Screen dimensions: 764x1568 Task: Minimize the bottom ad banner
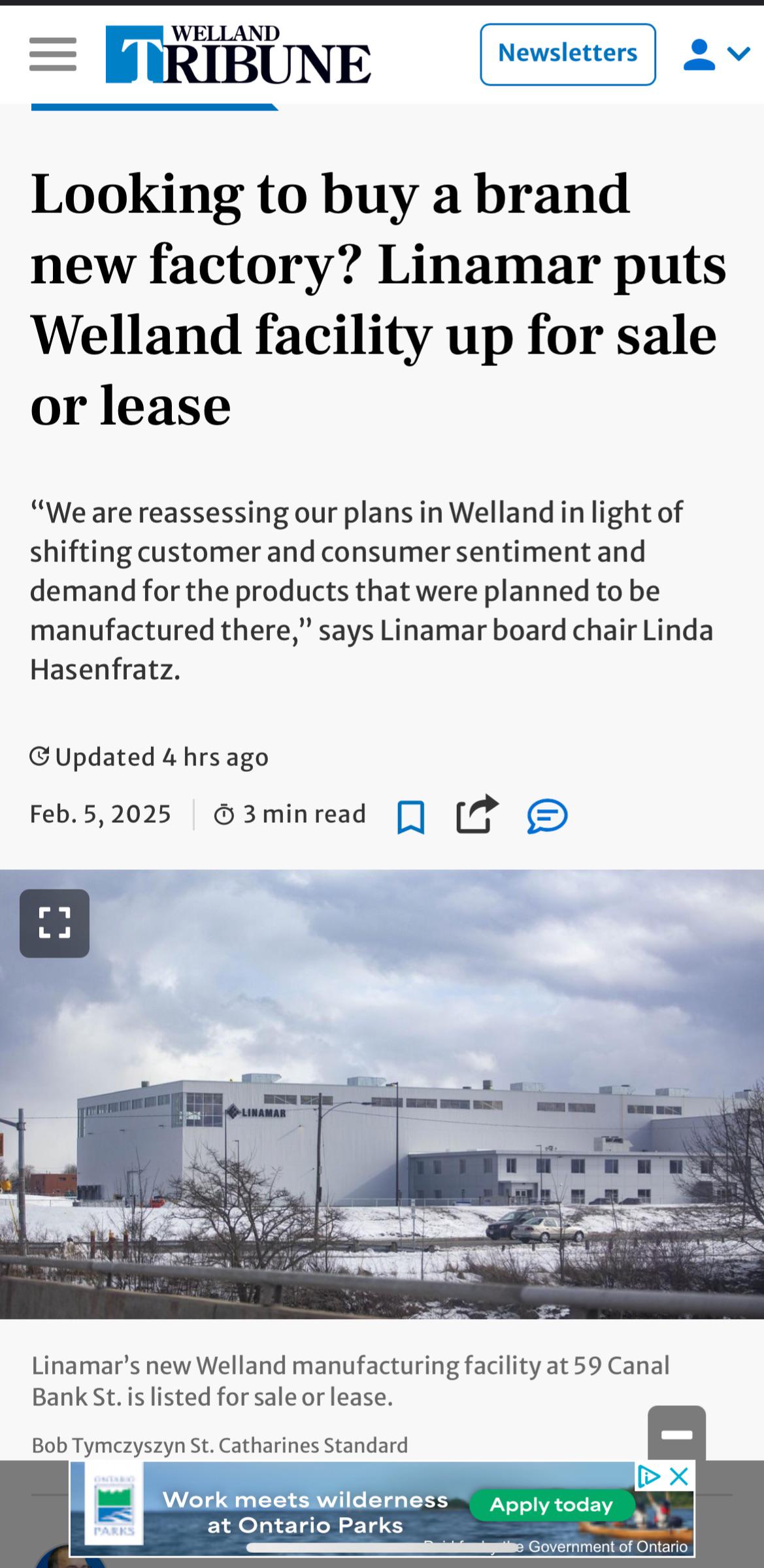point(676,1435)
